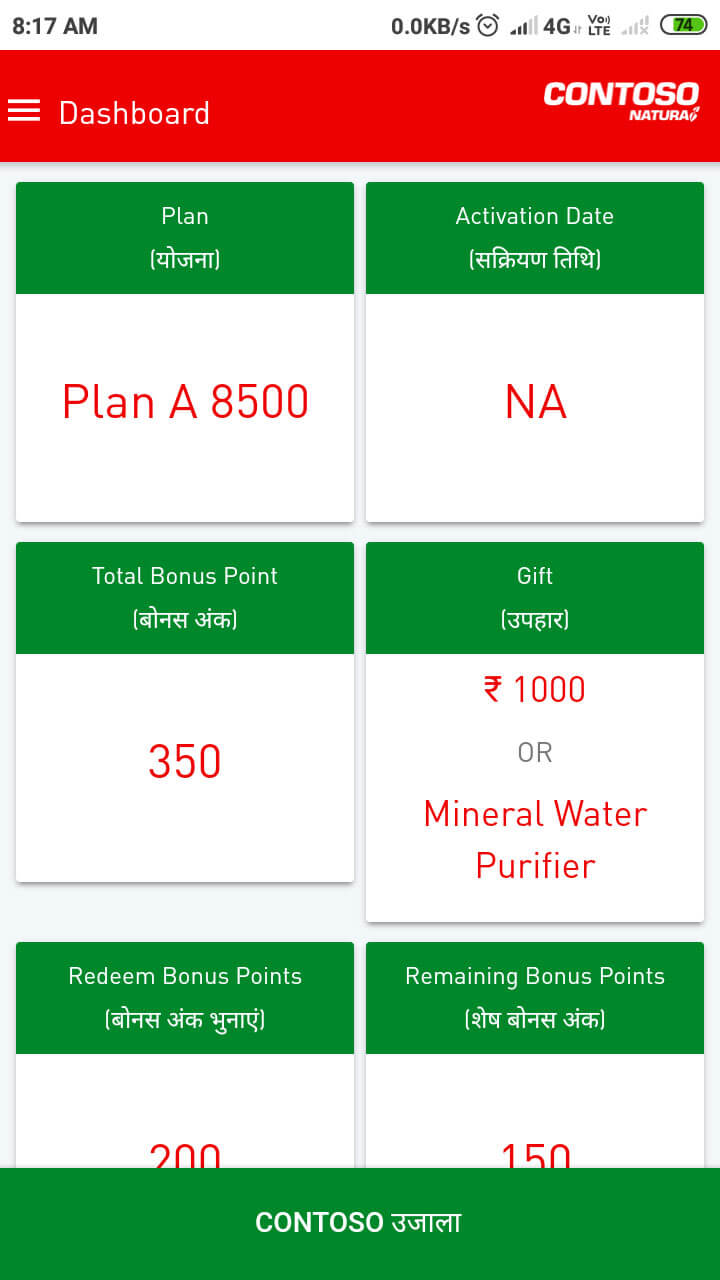The height and width of the screenshot is (1280, 720).
Task: Open the Gift card
Action: tap(535, 732)
